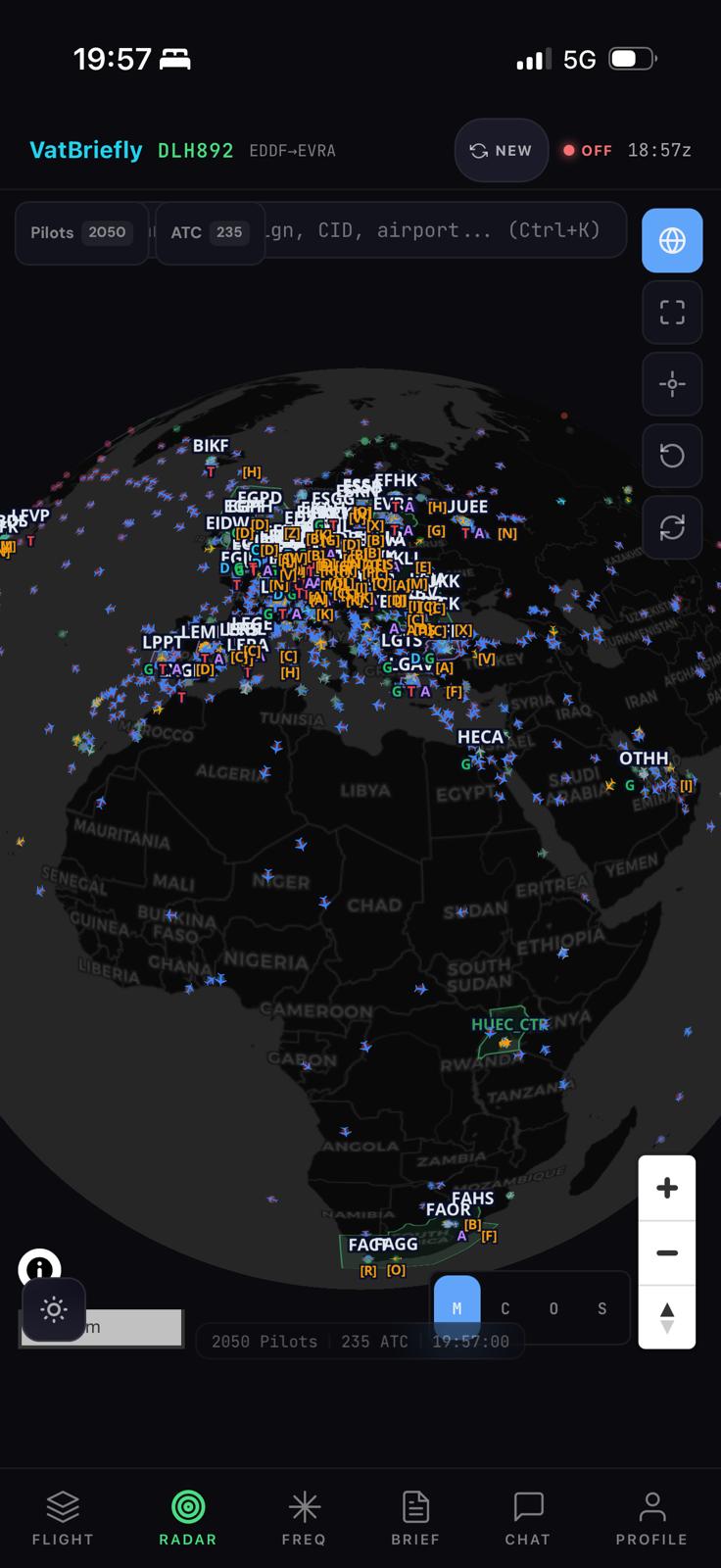Toggle the globe view icon
Screen dimensions: 721x1568
(672, 240)
